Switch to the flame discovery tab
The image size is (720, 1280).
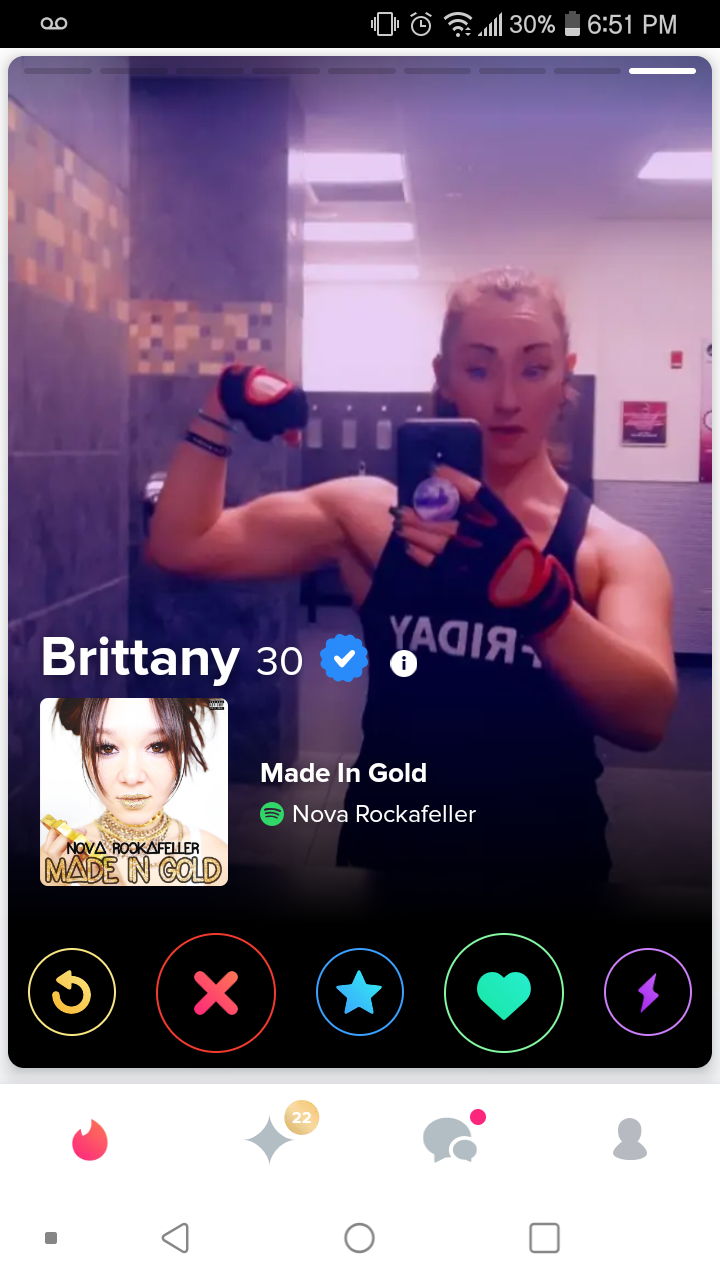tap(90, 1140)
